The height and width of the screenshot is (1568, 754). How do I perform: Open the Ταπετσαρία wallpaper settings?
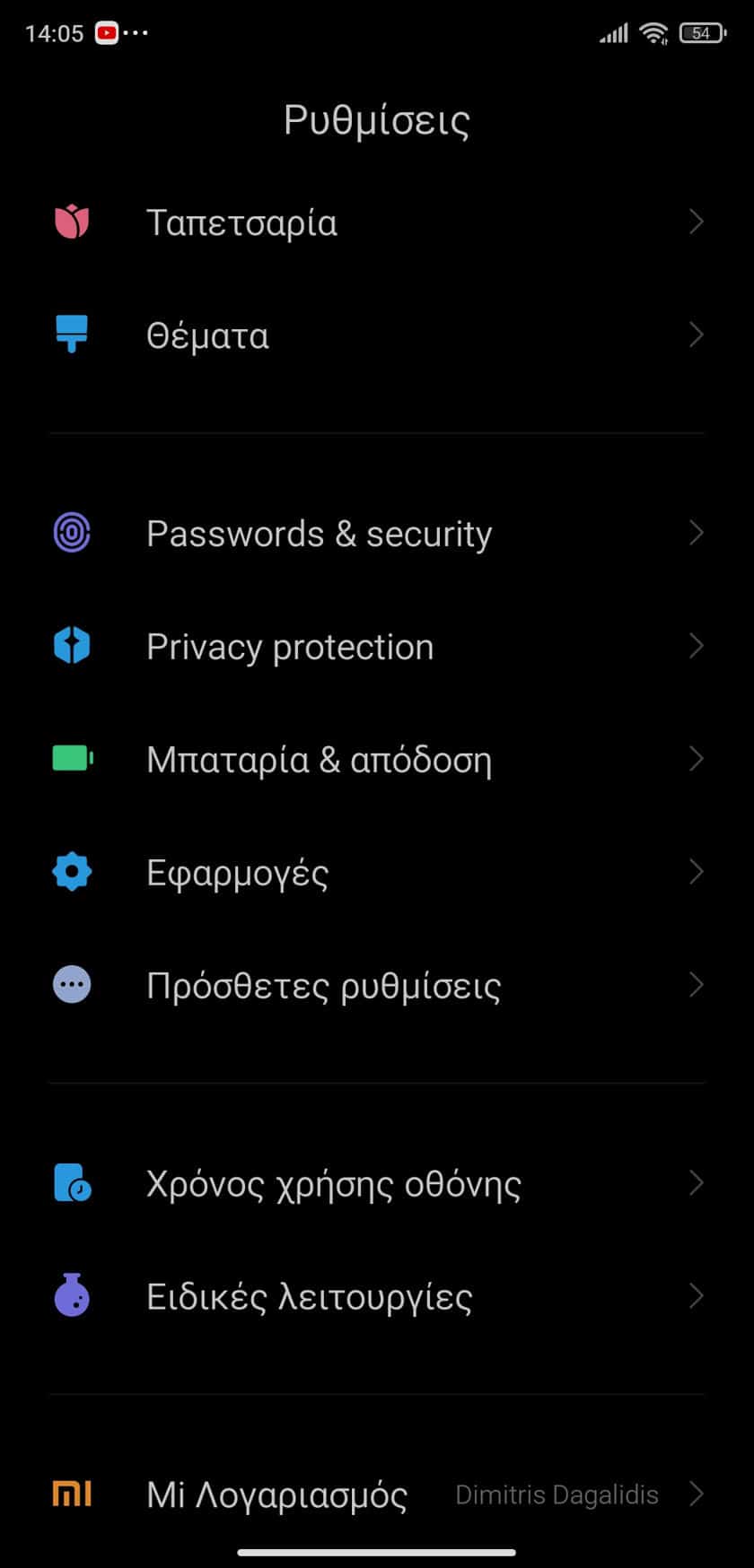point(377,222)
